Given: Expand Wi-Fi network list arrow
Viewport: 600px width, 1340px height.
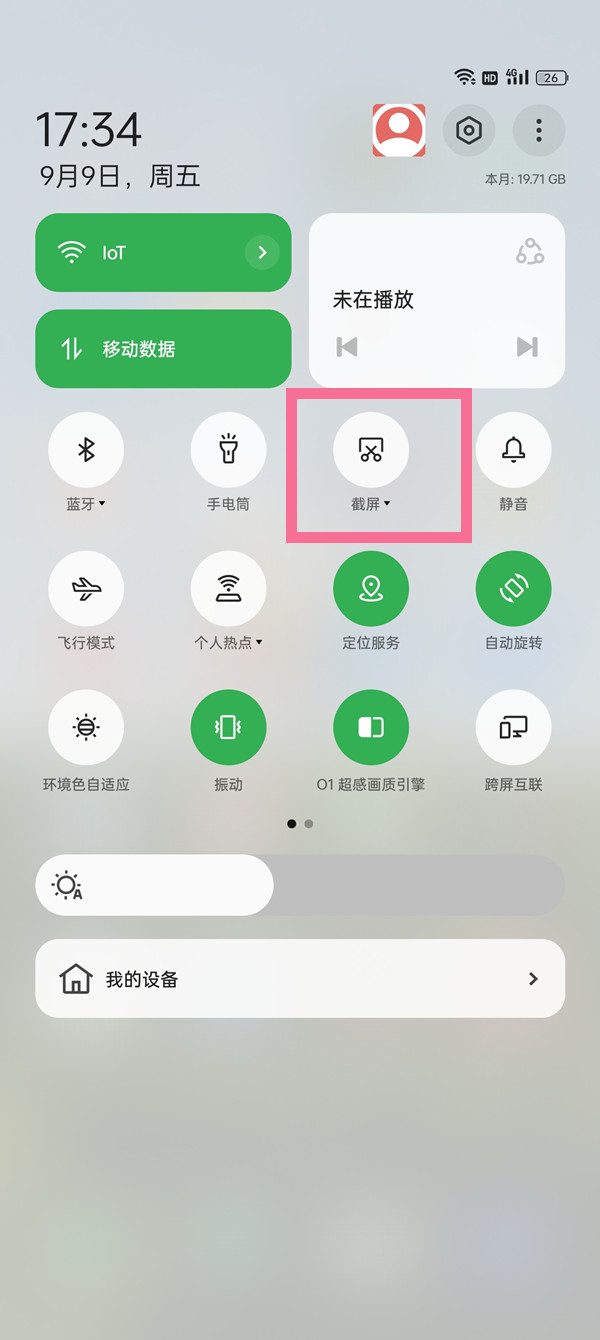Looking at the screenshot, I should tap(262, 253).
